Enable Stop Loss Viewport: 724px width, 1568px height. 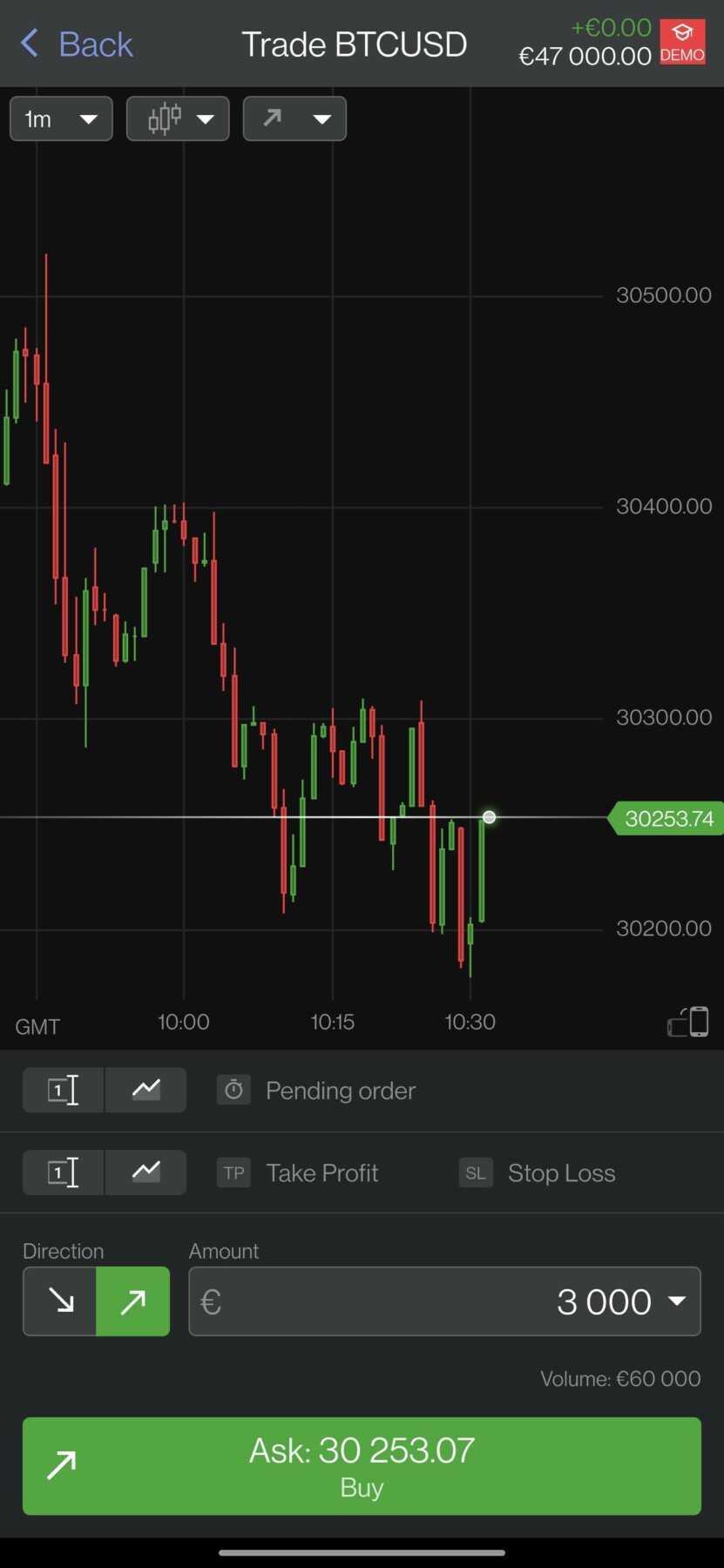538,1173
